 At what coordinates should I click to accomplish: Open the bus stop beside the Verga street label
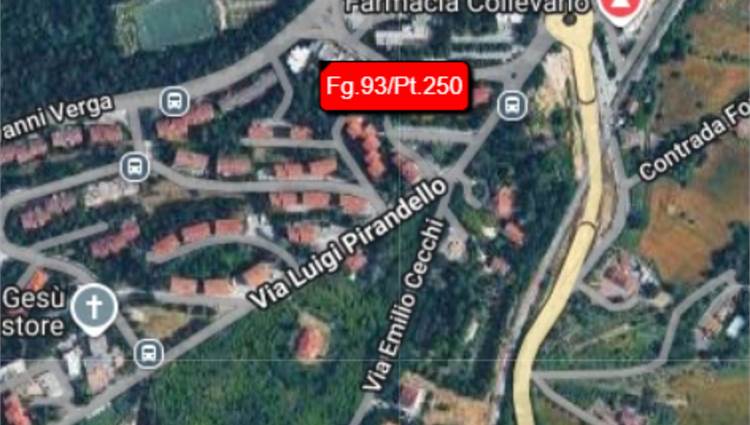tap(174, 100)
